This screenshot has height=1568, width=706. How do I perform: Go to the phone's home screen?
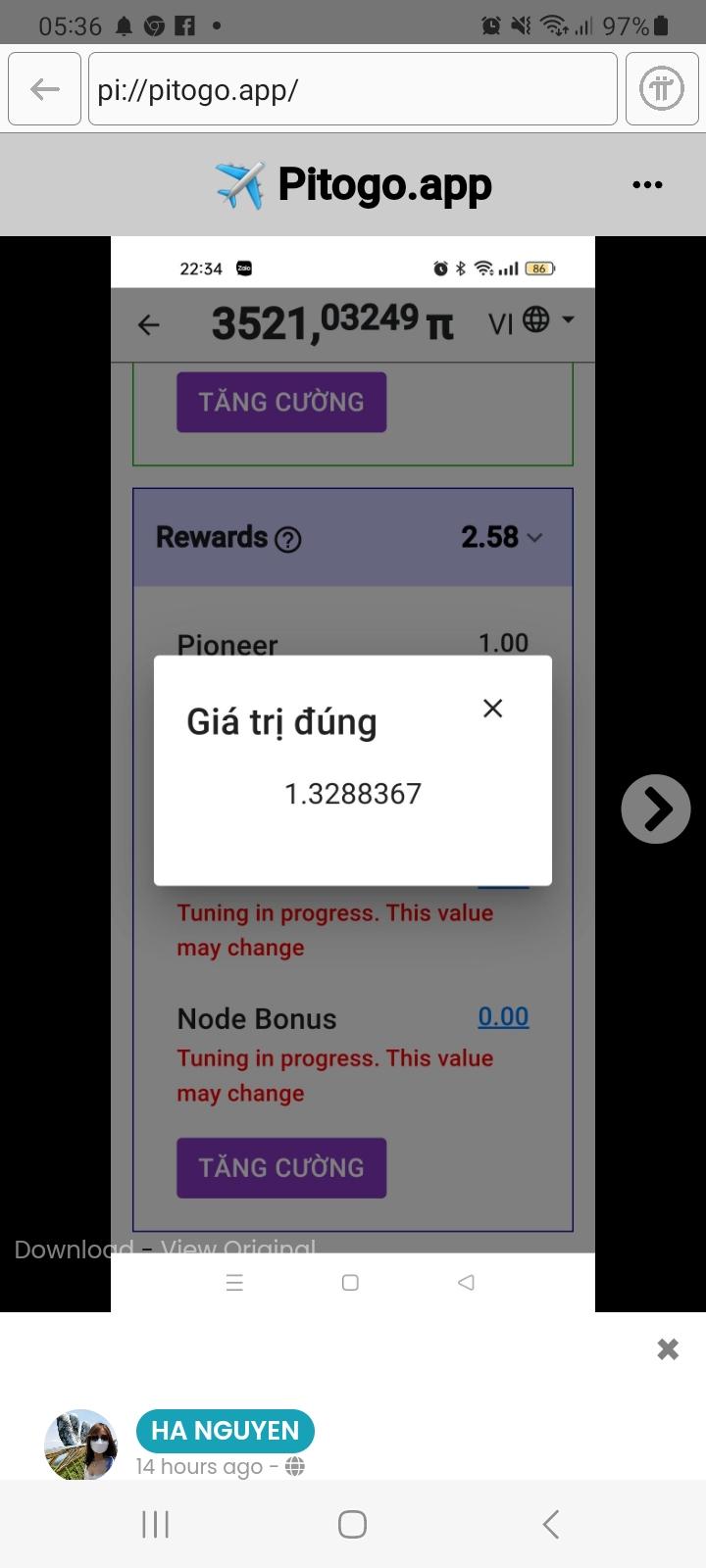[x=352, y=1524]
